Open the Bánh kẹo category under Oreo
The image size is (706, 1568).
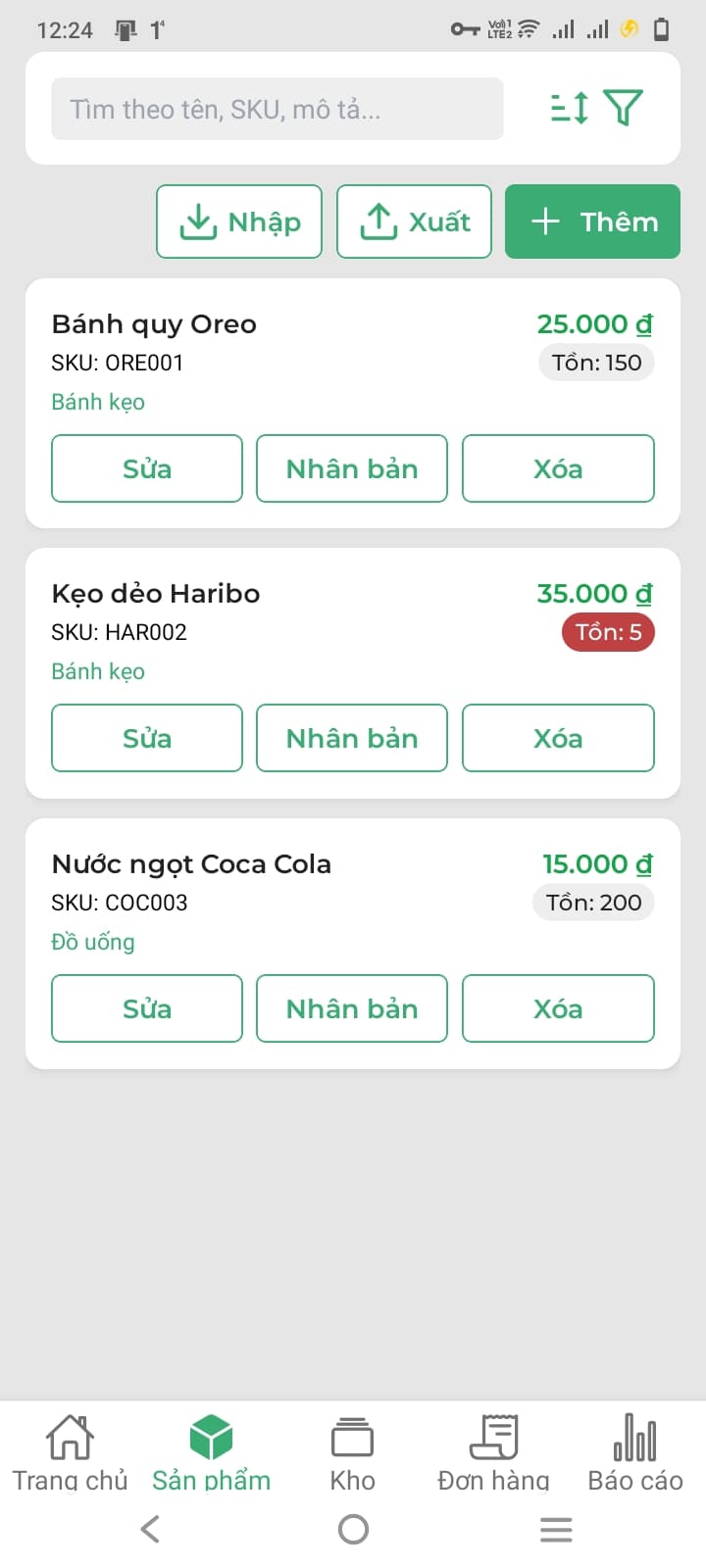[97, 402]
